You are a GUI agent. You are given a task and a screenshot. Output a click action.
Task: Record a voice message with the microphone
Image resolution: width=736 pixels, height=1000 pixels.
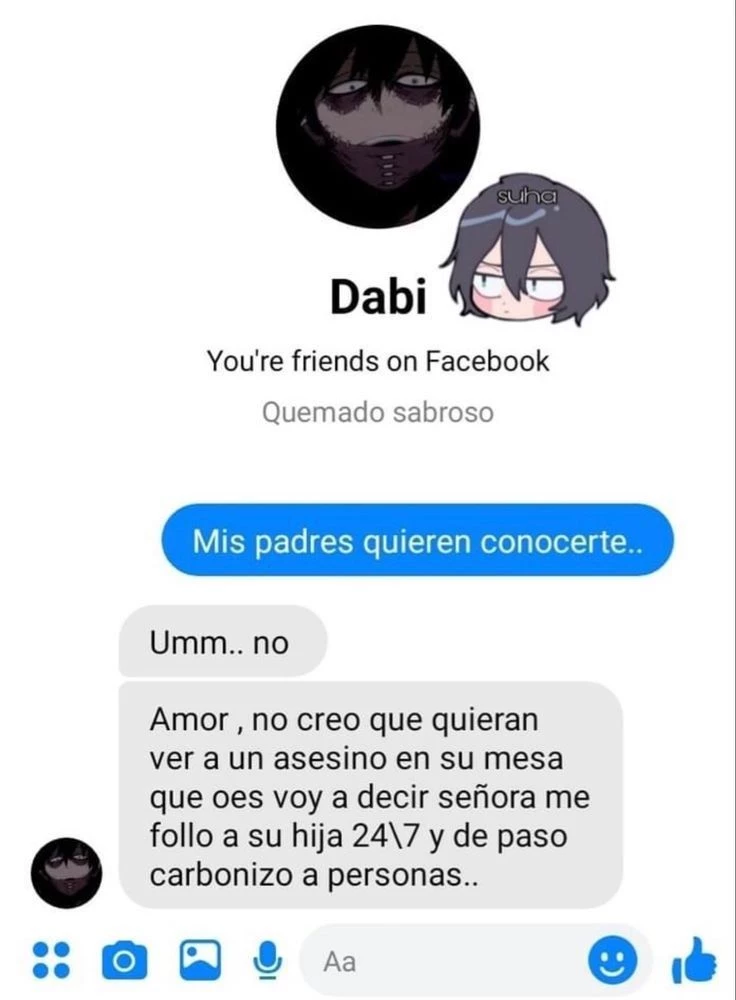coord(265,961)
